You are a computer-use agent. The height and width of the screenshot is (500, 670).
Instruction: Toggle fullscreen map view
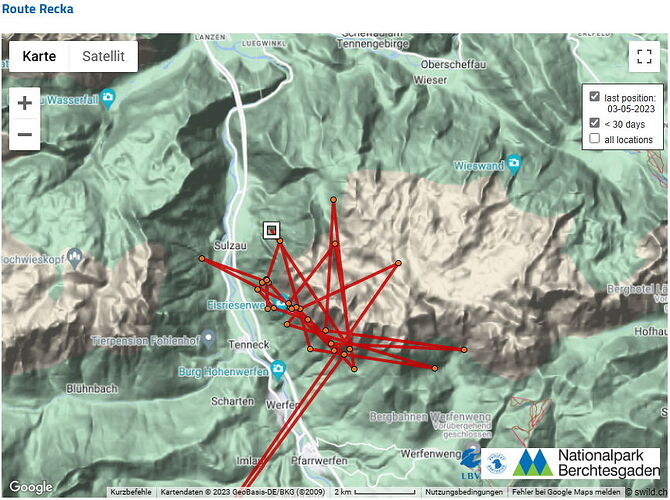(644, 57)
